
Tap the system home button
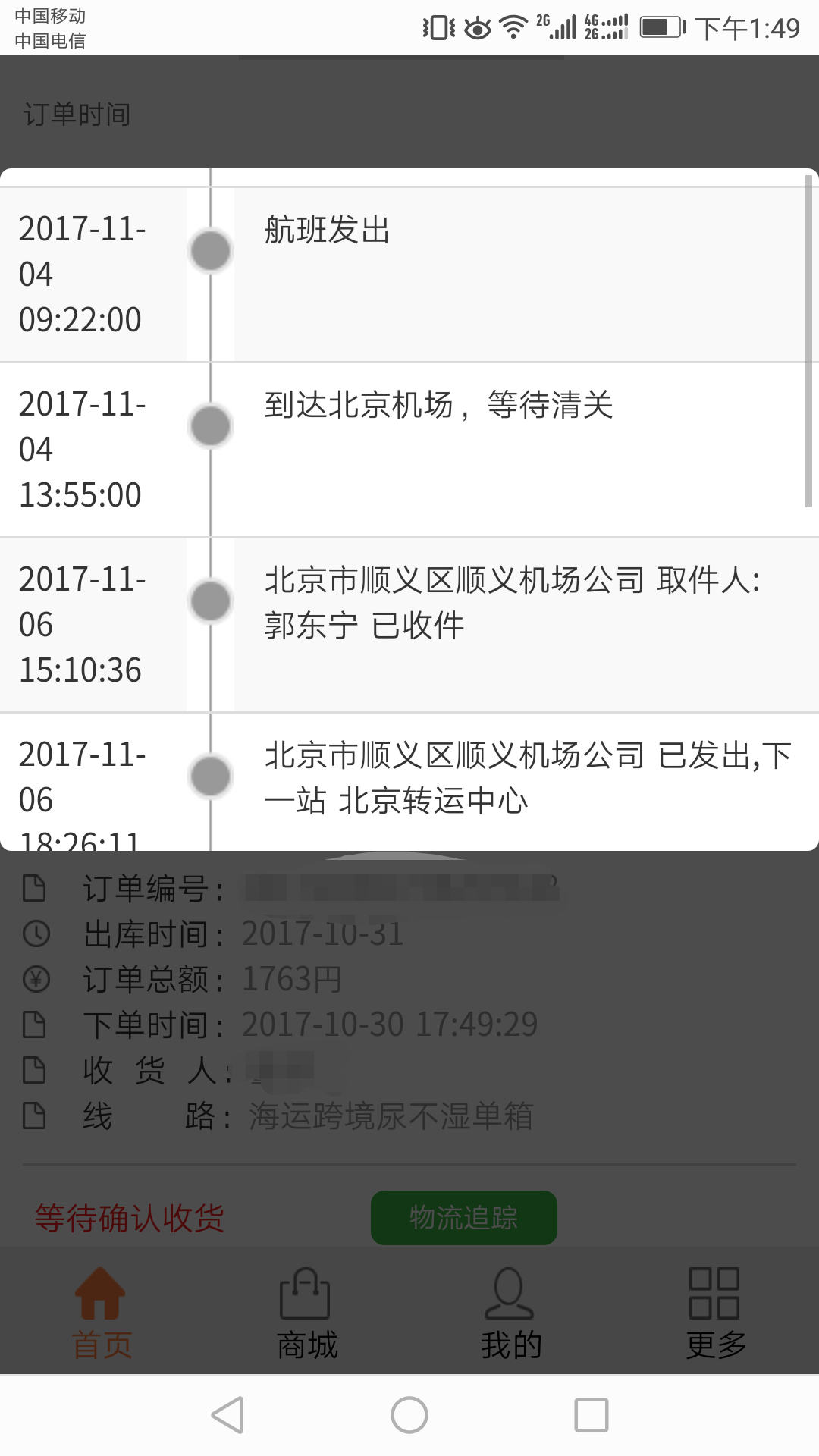409,1415
